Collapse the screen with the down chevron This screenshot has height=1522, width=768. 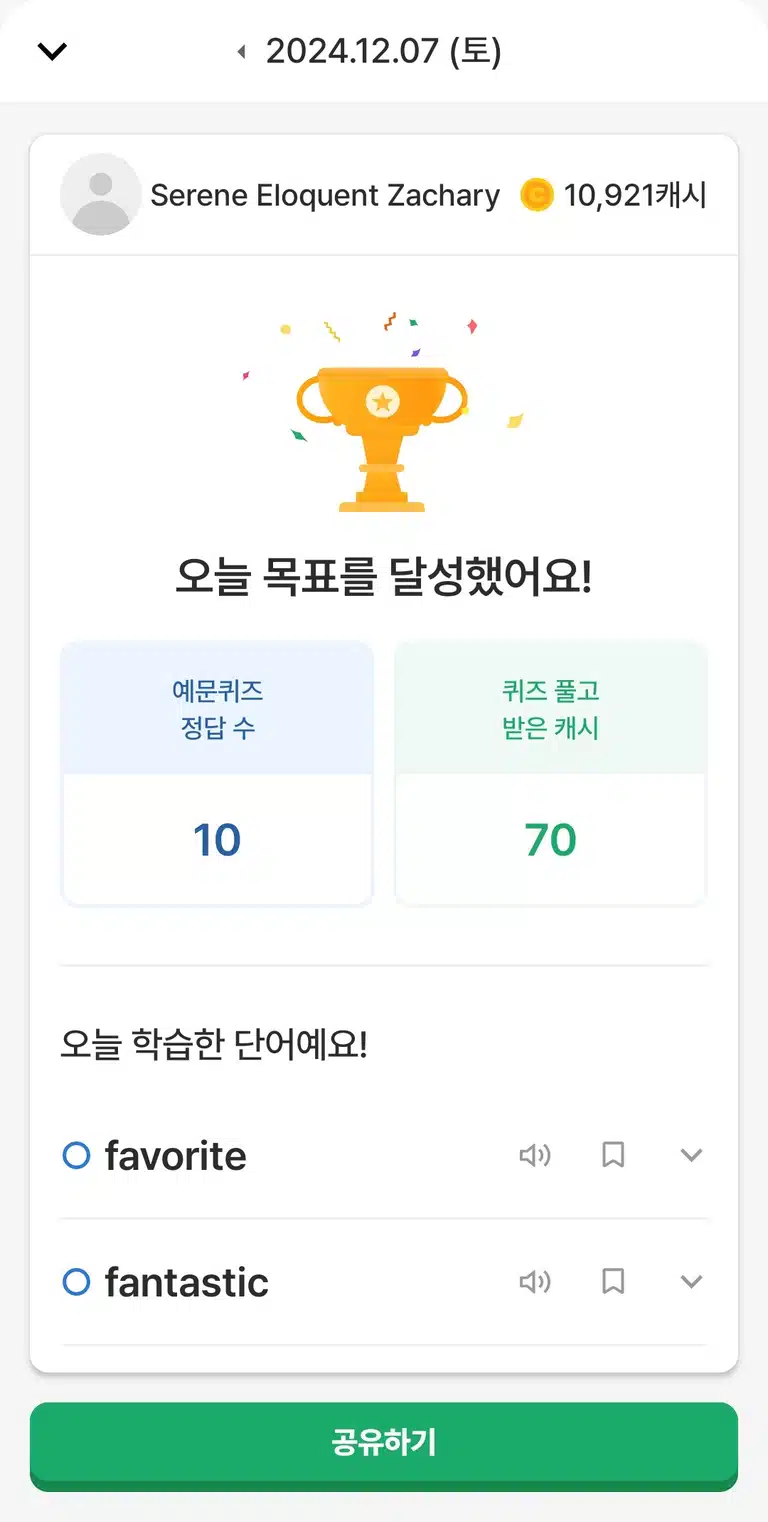52,51
